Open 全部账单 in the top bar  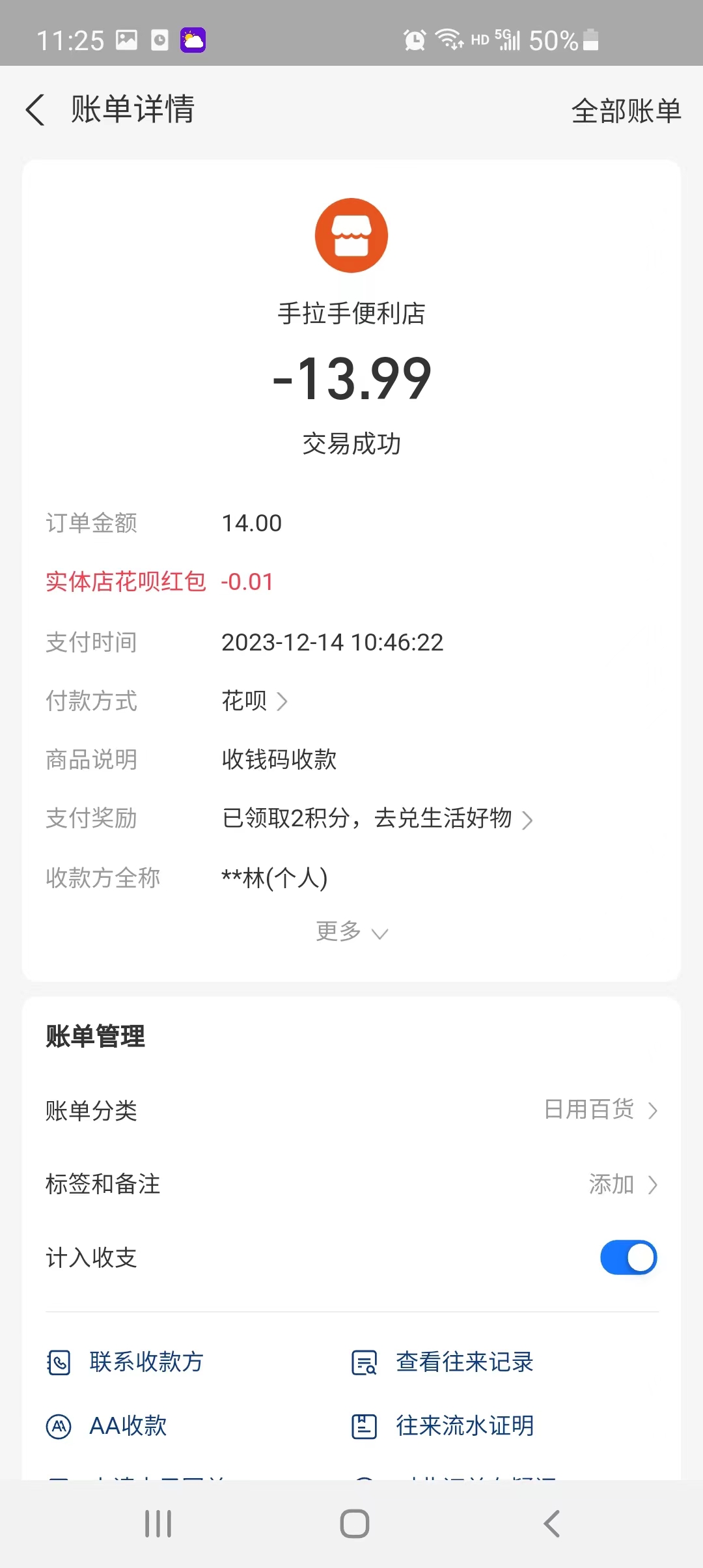click(626, 111)
